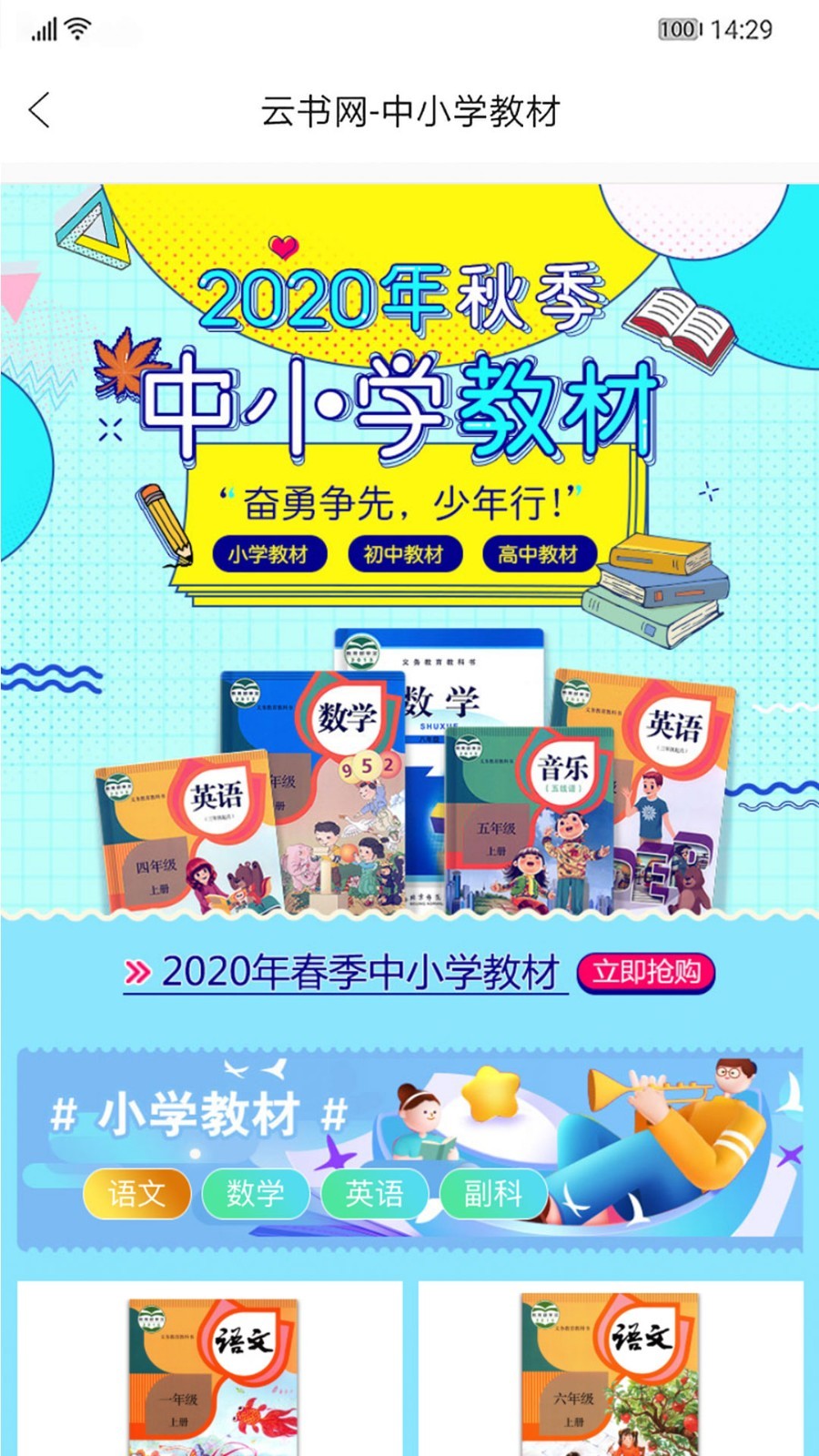819x1456 pixels.
Task: Go back using the top-left arrow
Action: click(40, 111)
